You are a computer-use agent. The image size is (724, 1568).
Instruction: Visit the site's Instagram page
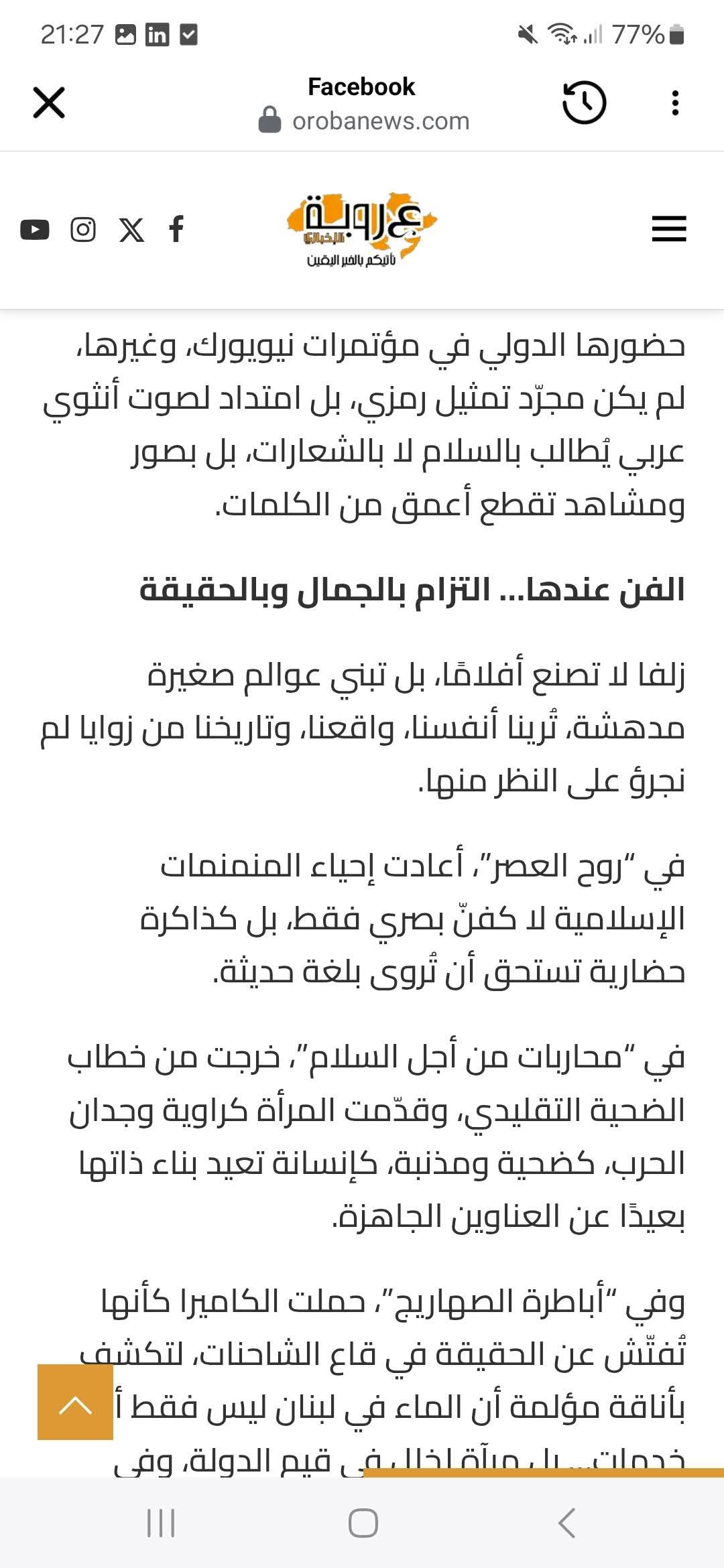click(x=83, y=230)
